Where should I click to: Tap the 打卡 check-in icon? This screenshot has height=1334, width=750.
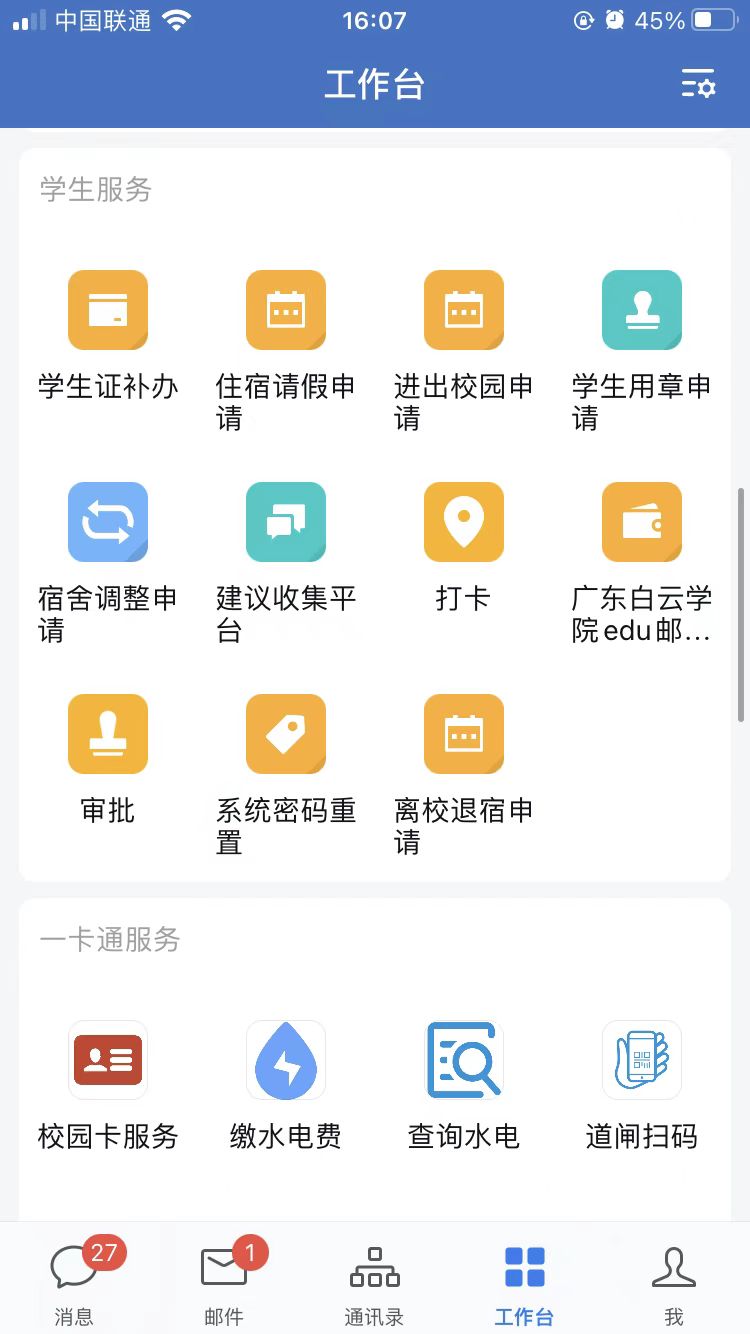click(464, 522)
